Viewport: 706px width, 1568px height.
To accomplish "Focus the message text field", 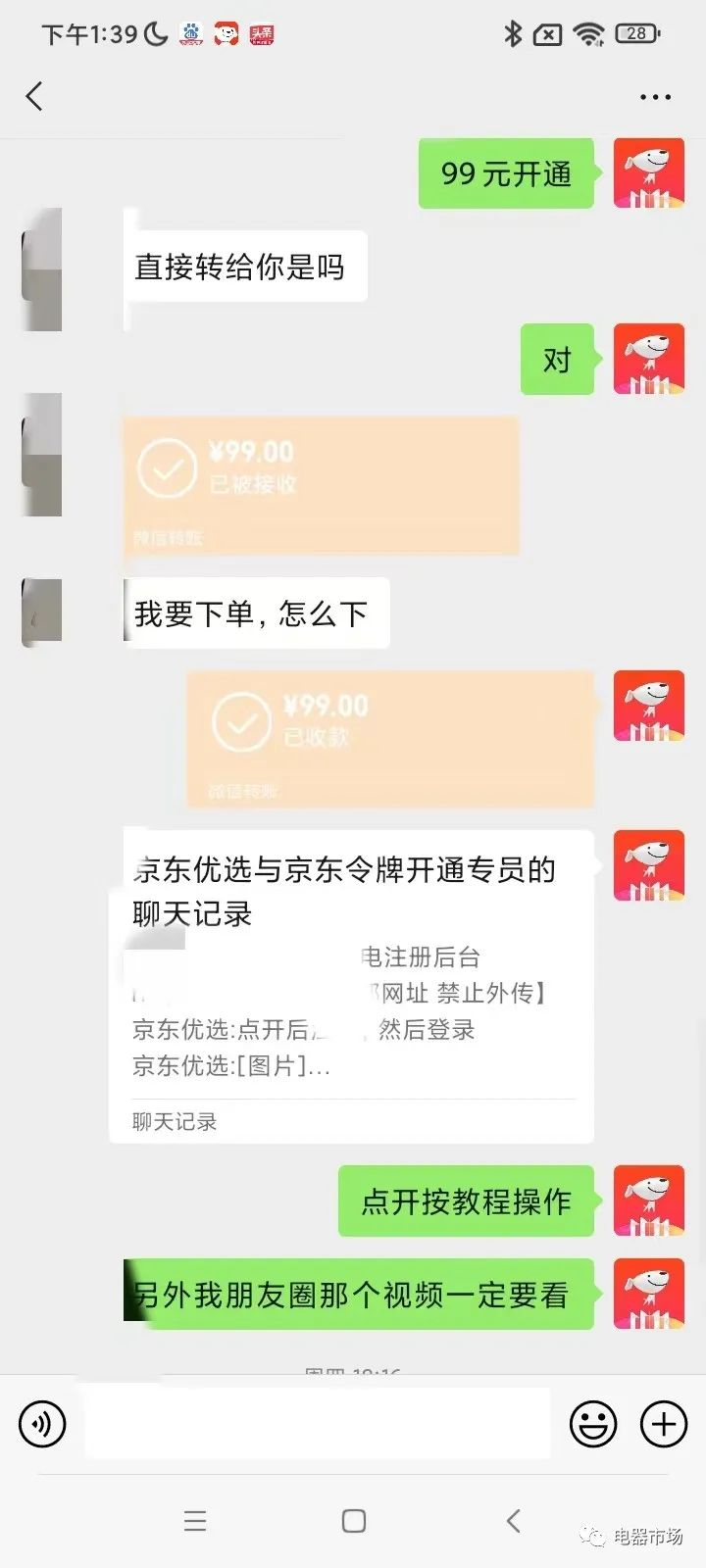I will click(317, 1423).
